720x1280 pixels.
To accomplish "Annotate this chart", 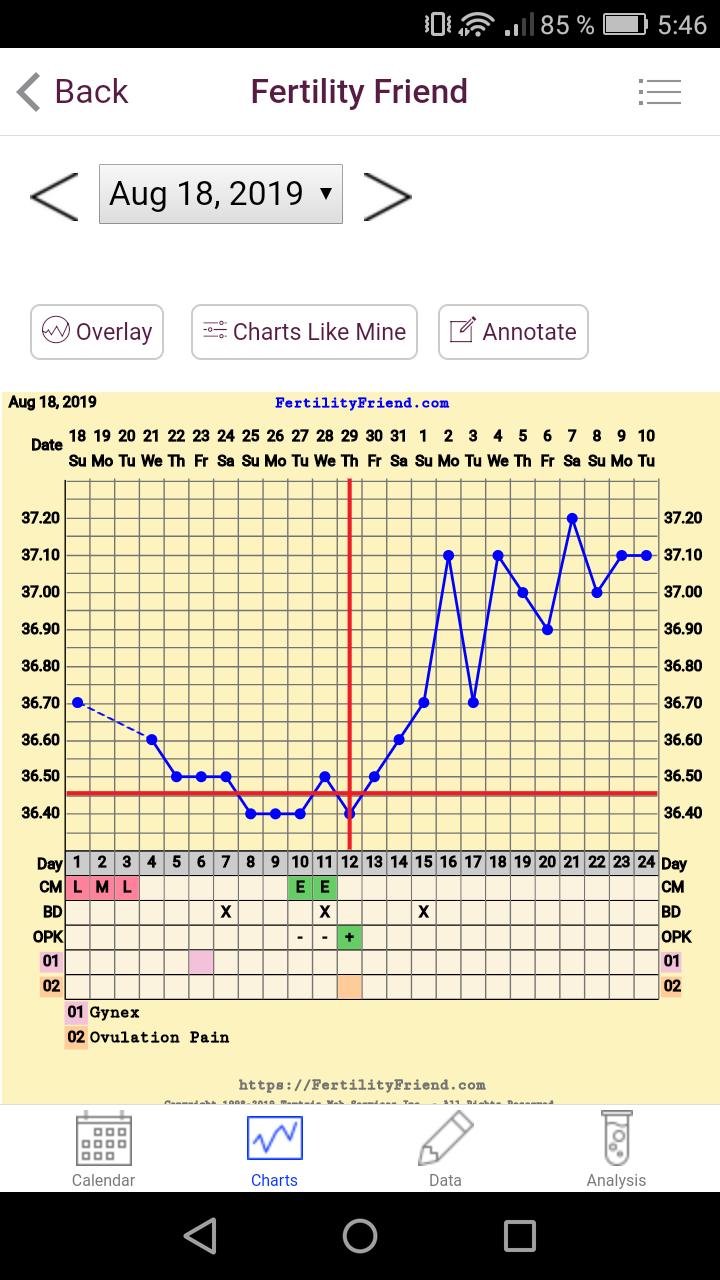I will click(513, 332).
